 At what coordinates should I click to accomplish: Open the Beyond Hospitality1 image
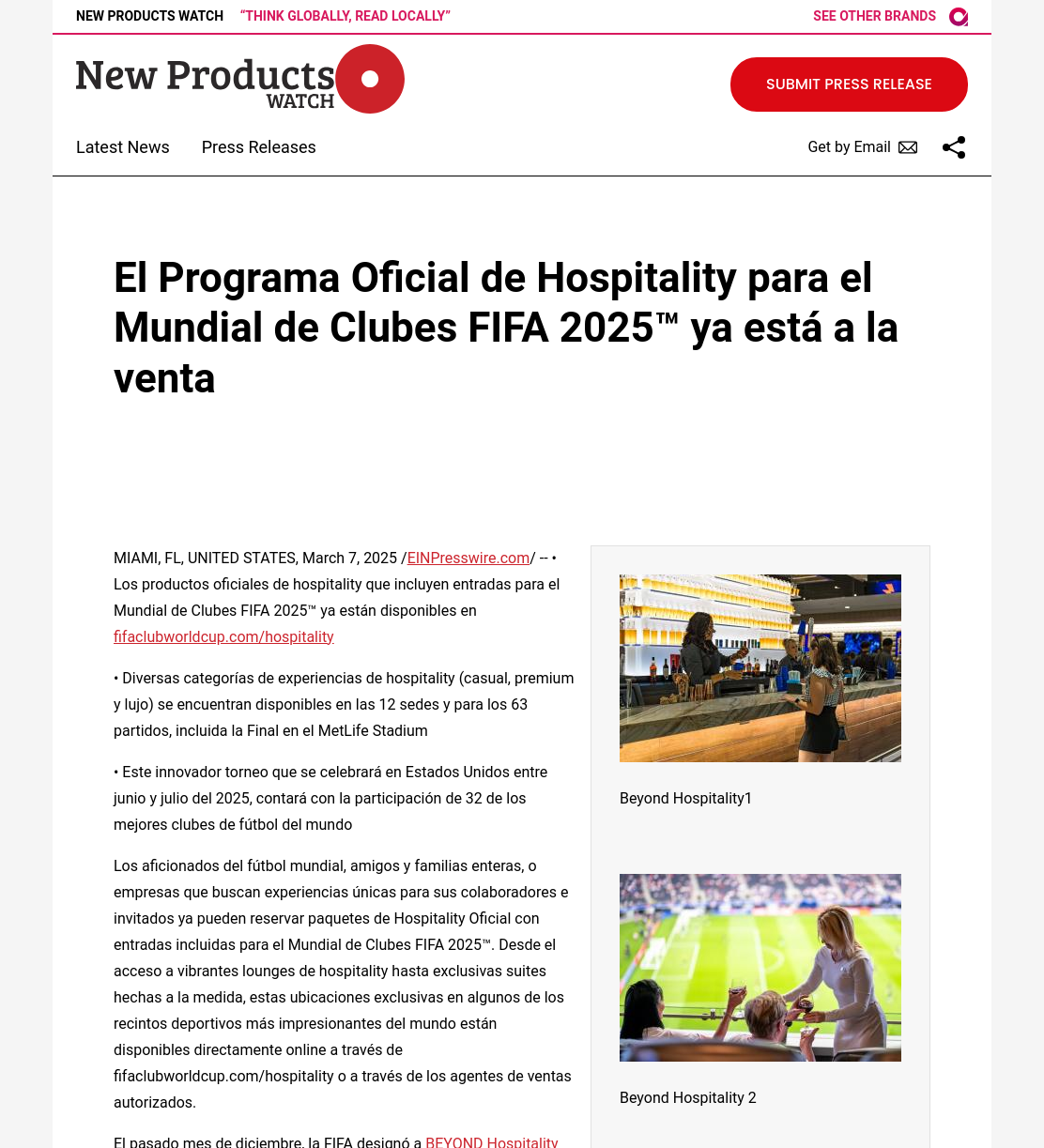760,668
